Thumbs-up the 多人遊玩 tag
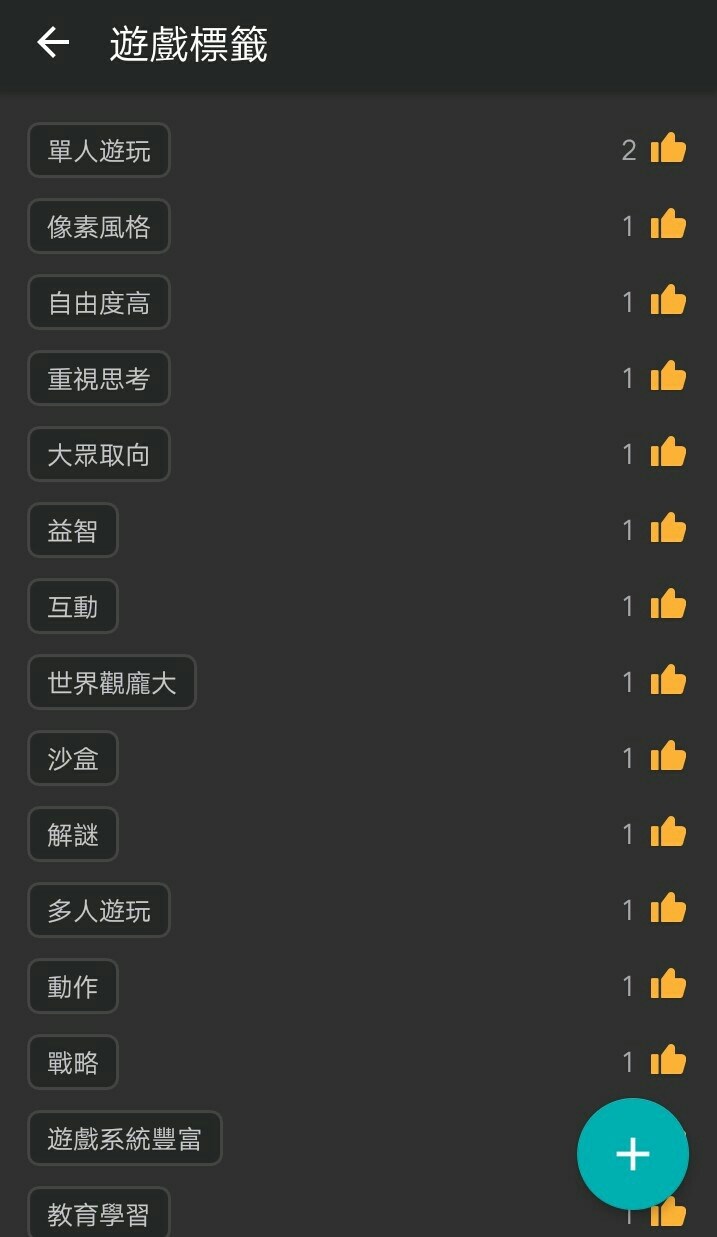The height and width of the screenshot is (1237, 717). pos(668,910)
